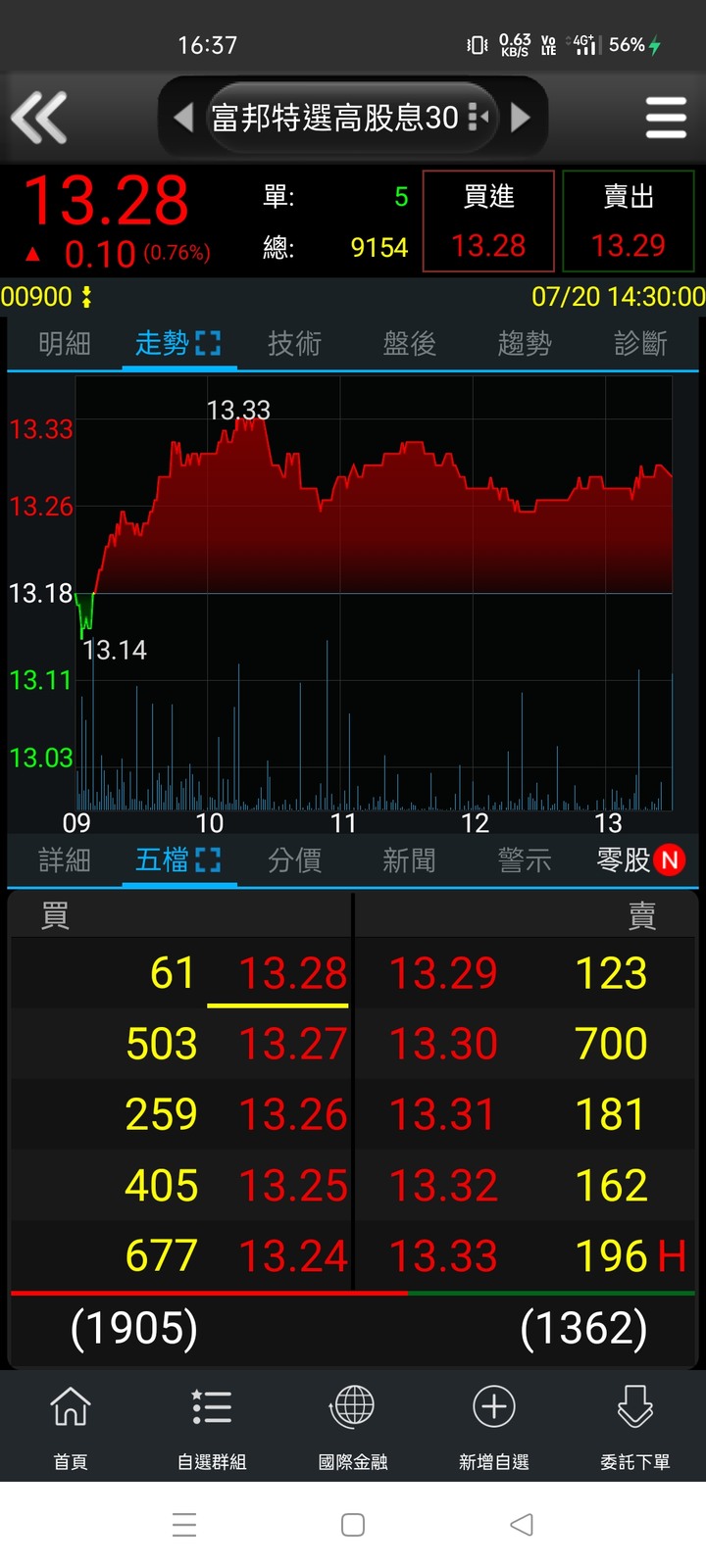The width and height of the screenshot is (706, 1568).
Task: Switch to the 明細 tab
Action: pos(65,343)
